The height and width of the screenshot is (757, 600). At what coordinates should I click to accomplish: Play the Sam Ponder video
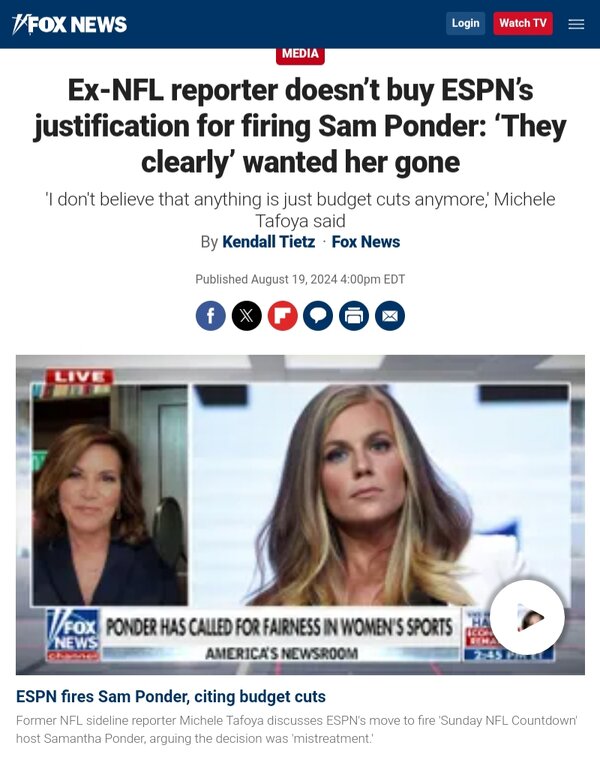pos(527,617)
